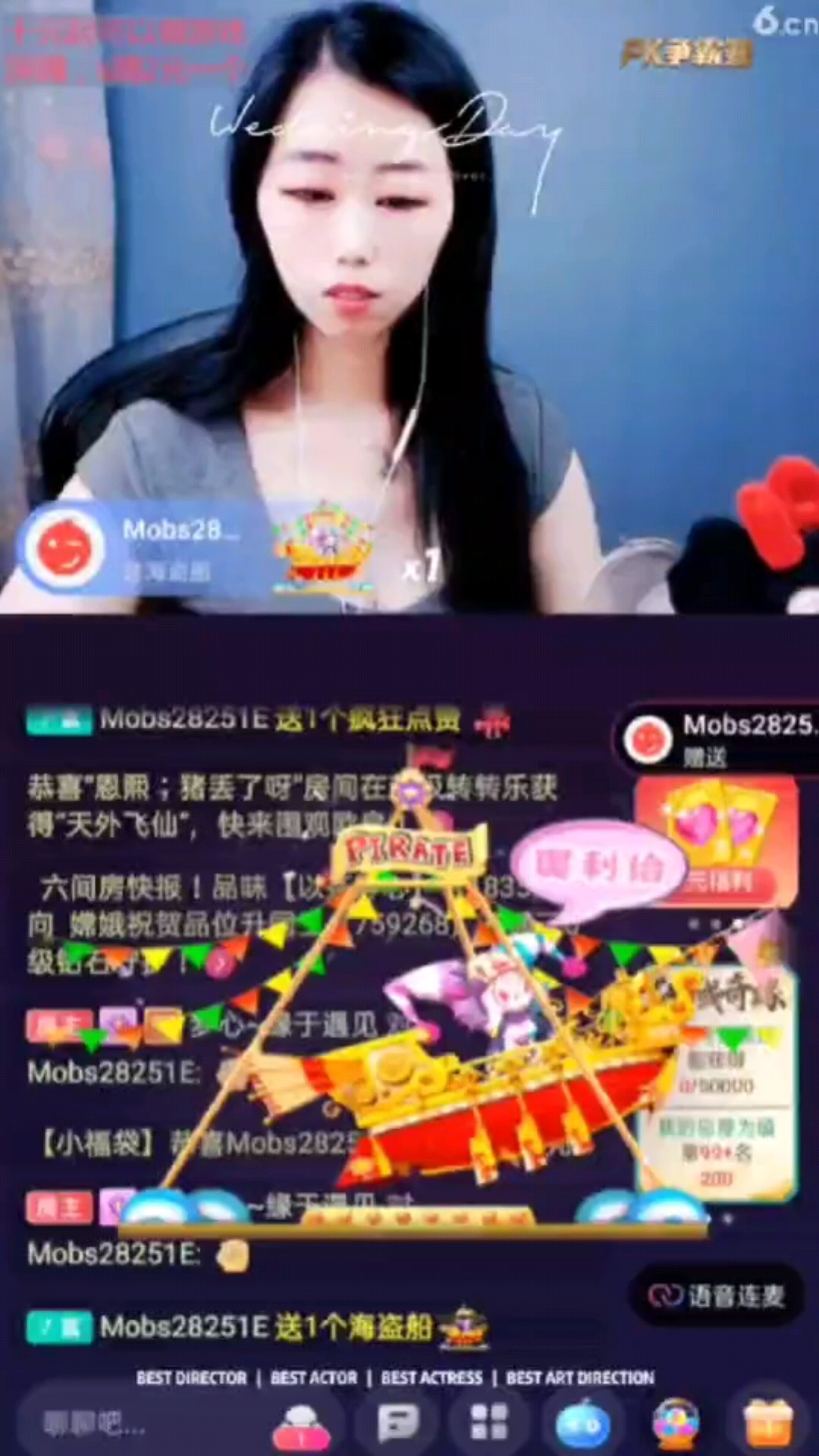The height and width of the screenshot is (1456, 819).
Task: Tap the PK争霸赛 badge at top right
Action: [x=686, y=53]
